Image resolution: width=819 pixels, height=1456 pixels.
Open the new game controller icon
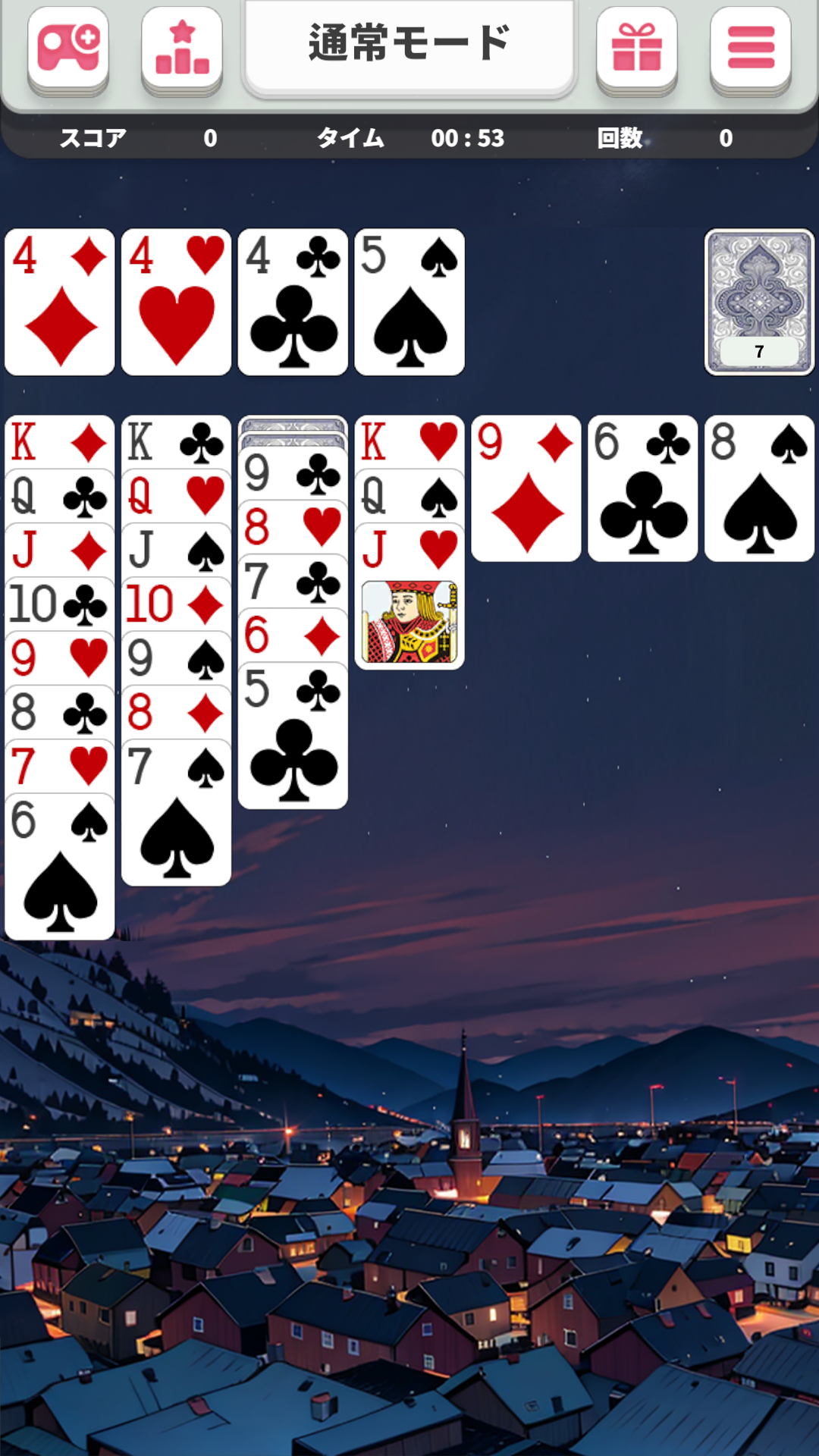click(68, 47)
